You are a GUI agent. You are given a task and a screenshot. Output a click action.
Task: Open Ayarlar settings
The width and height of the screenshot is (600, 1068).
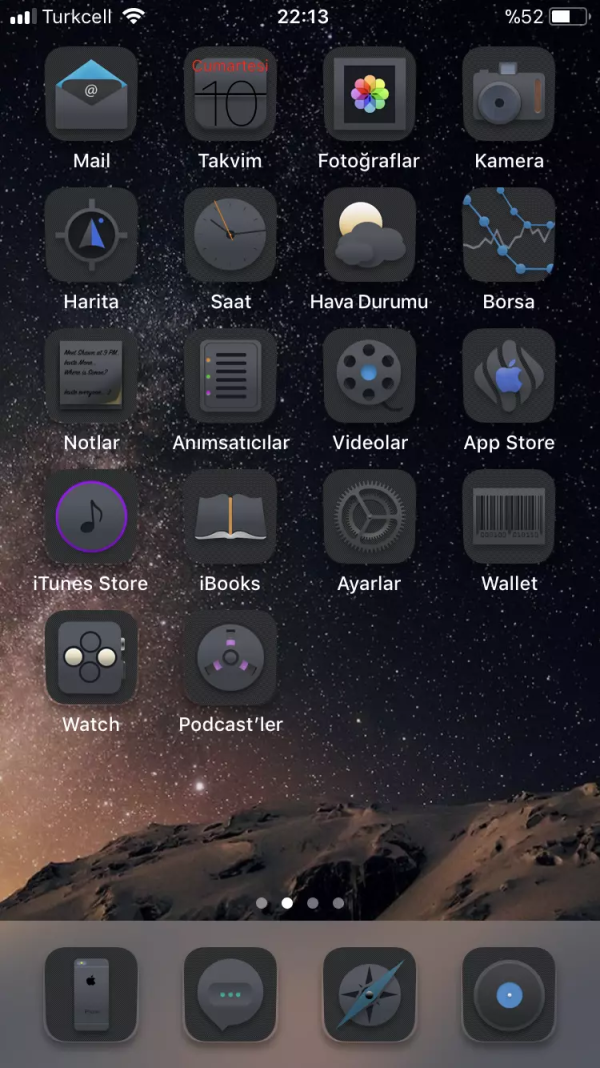(369, 516)
